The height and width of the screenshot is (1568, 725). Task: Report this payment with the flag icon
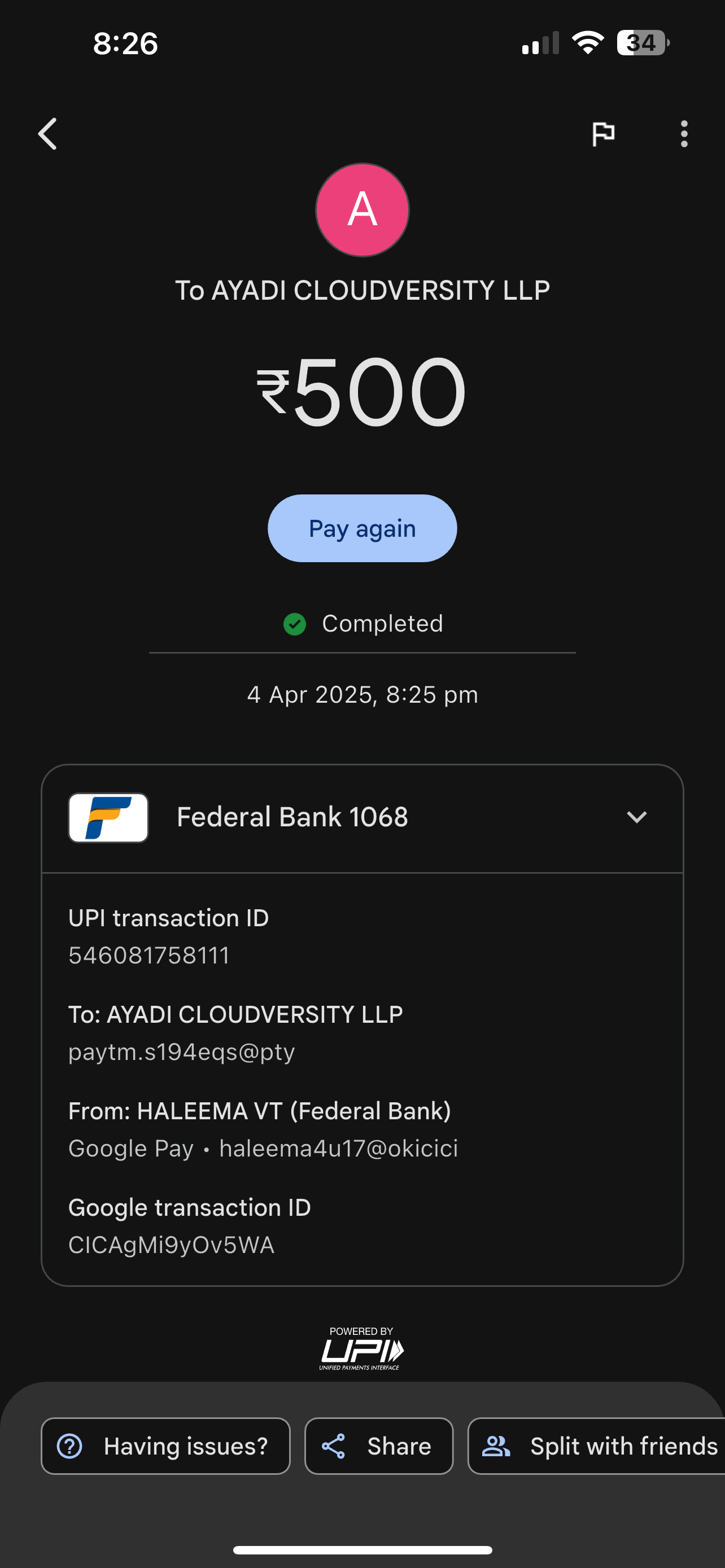point(602,134)
